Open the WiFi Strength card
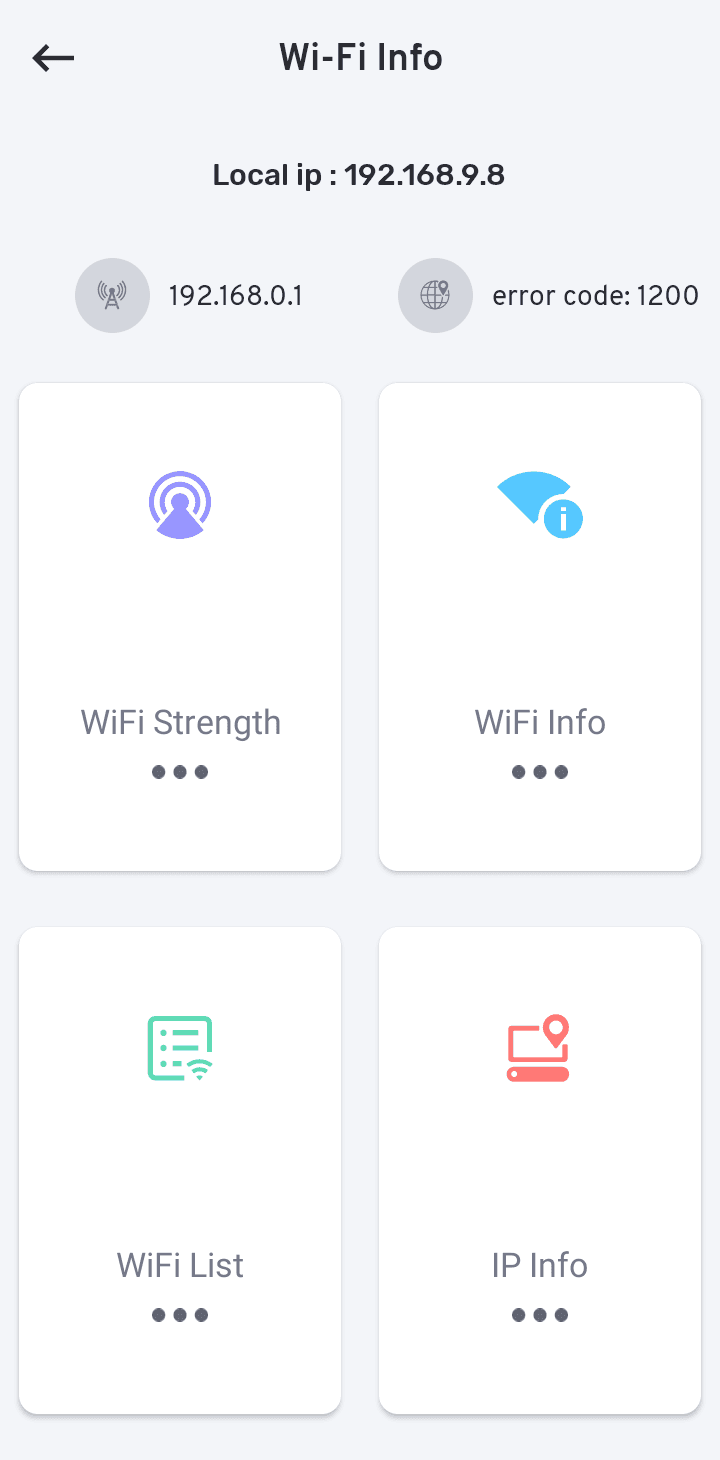 coord(180,626)
